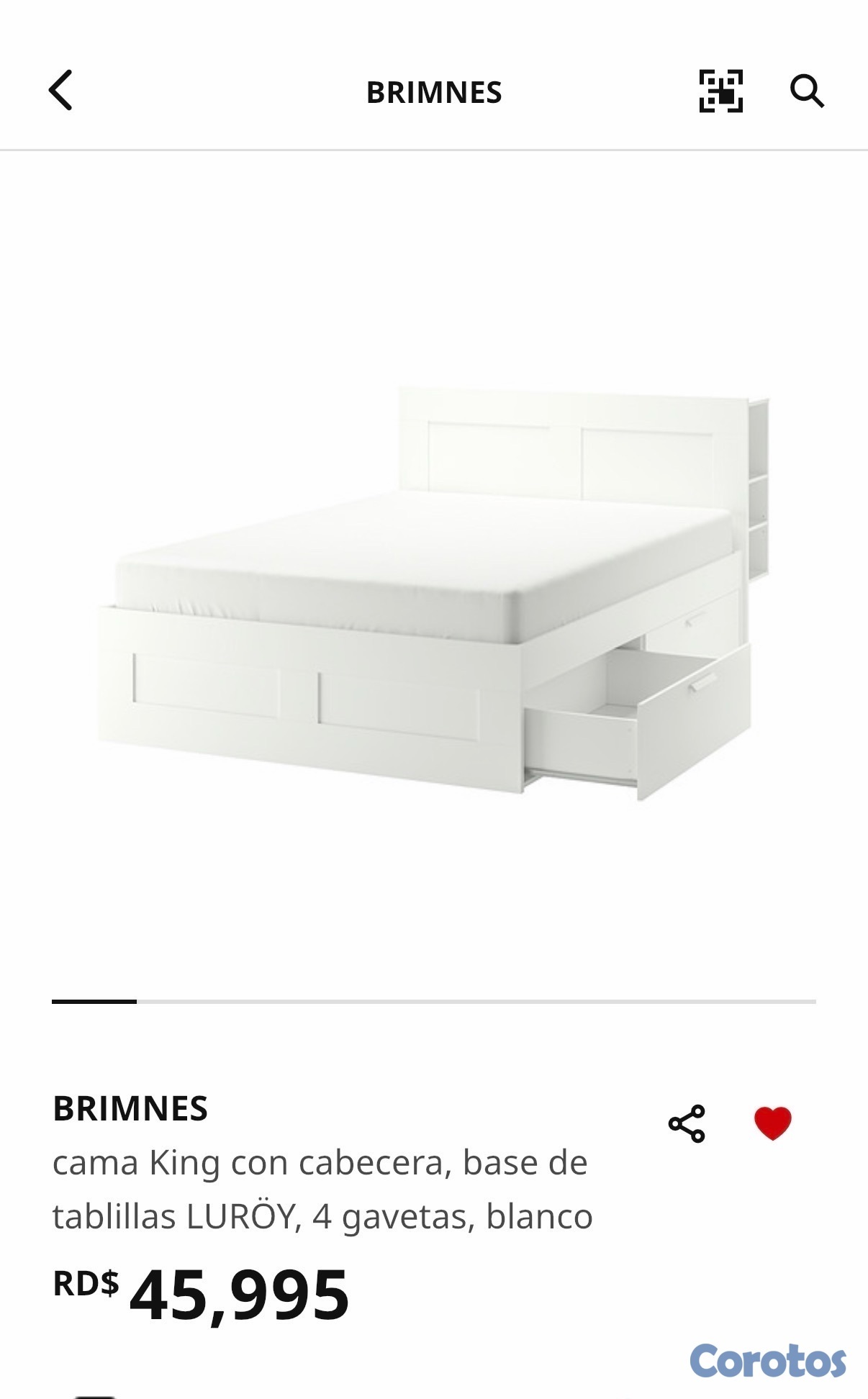Open the barcode scanner icon

720,91
